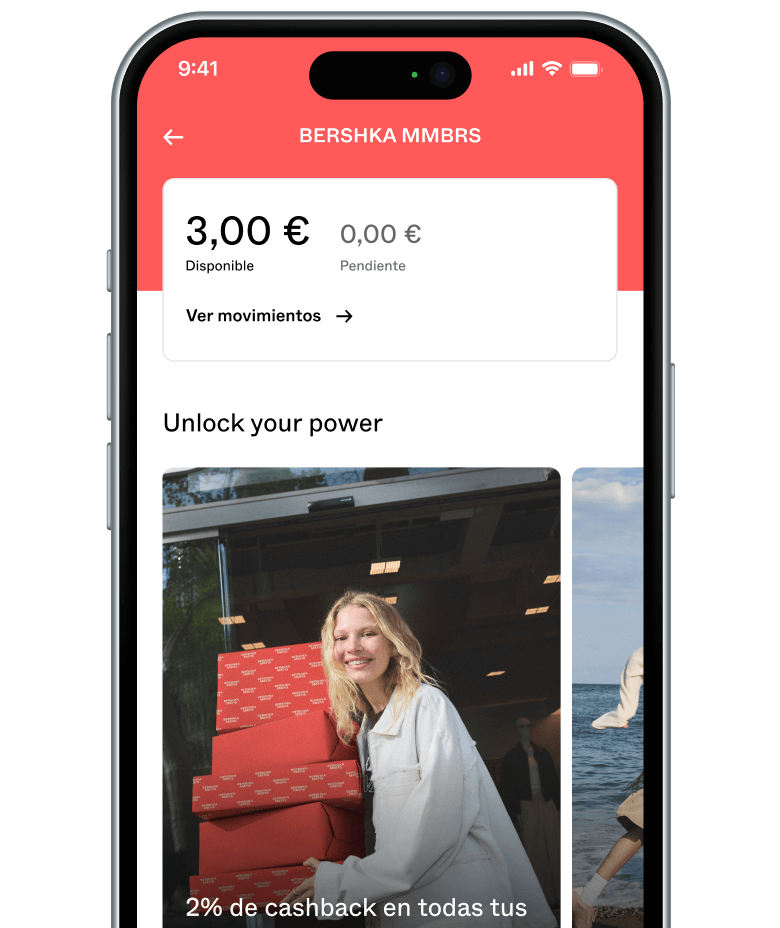The width and height of the screenshot is (780, 928).
Task: Open the seaside card next to cashback
Action: (x=607, y=700)
